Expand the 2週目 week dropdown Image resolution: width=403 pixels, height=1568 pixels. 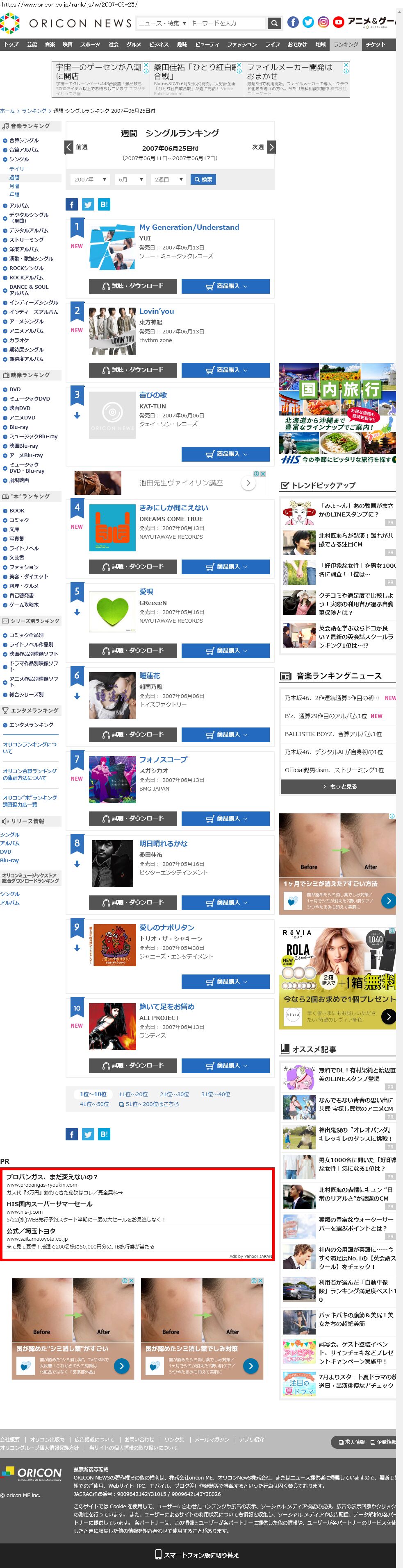(169, 179)
